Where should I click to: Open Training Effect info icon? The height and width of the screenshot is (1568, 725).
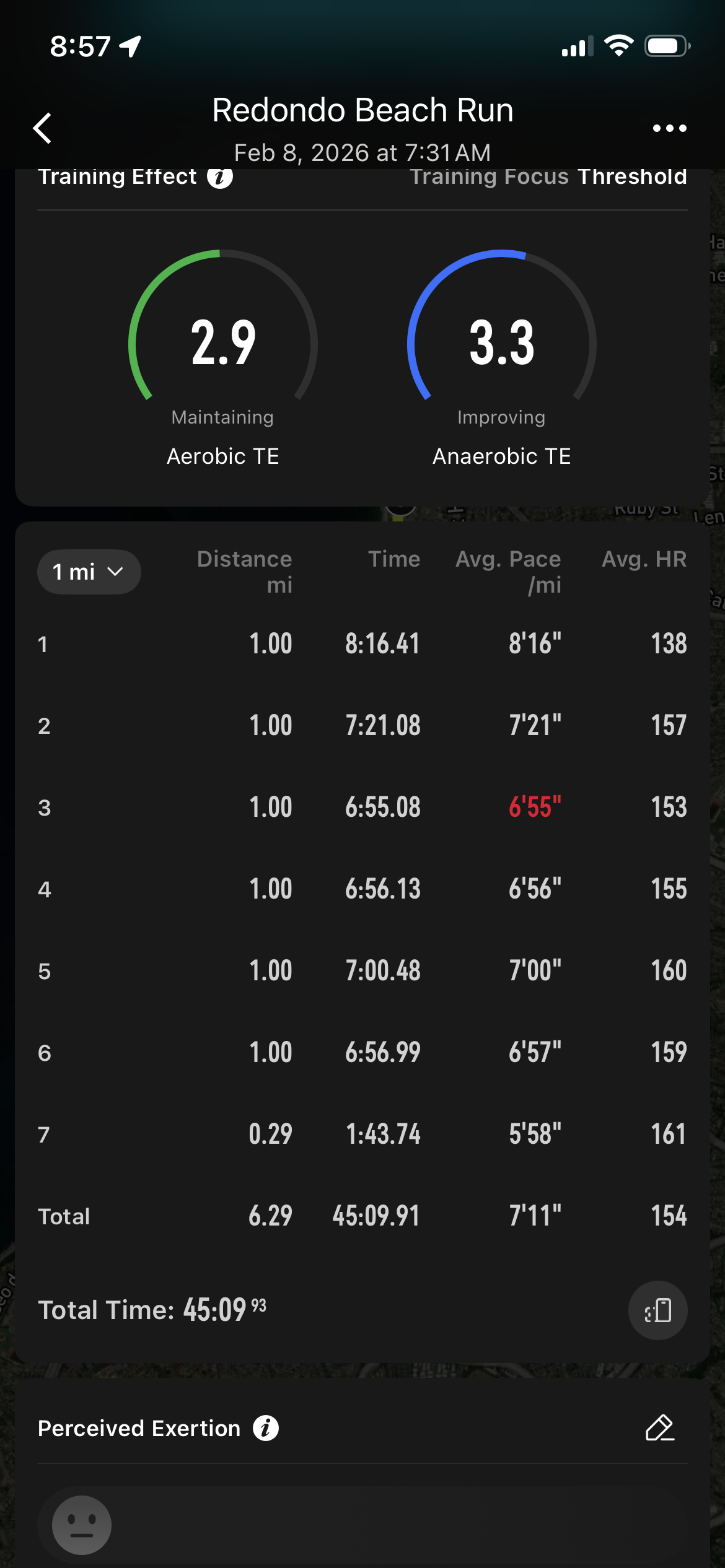tap(220, 178)
